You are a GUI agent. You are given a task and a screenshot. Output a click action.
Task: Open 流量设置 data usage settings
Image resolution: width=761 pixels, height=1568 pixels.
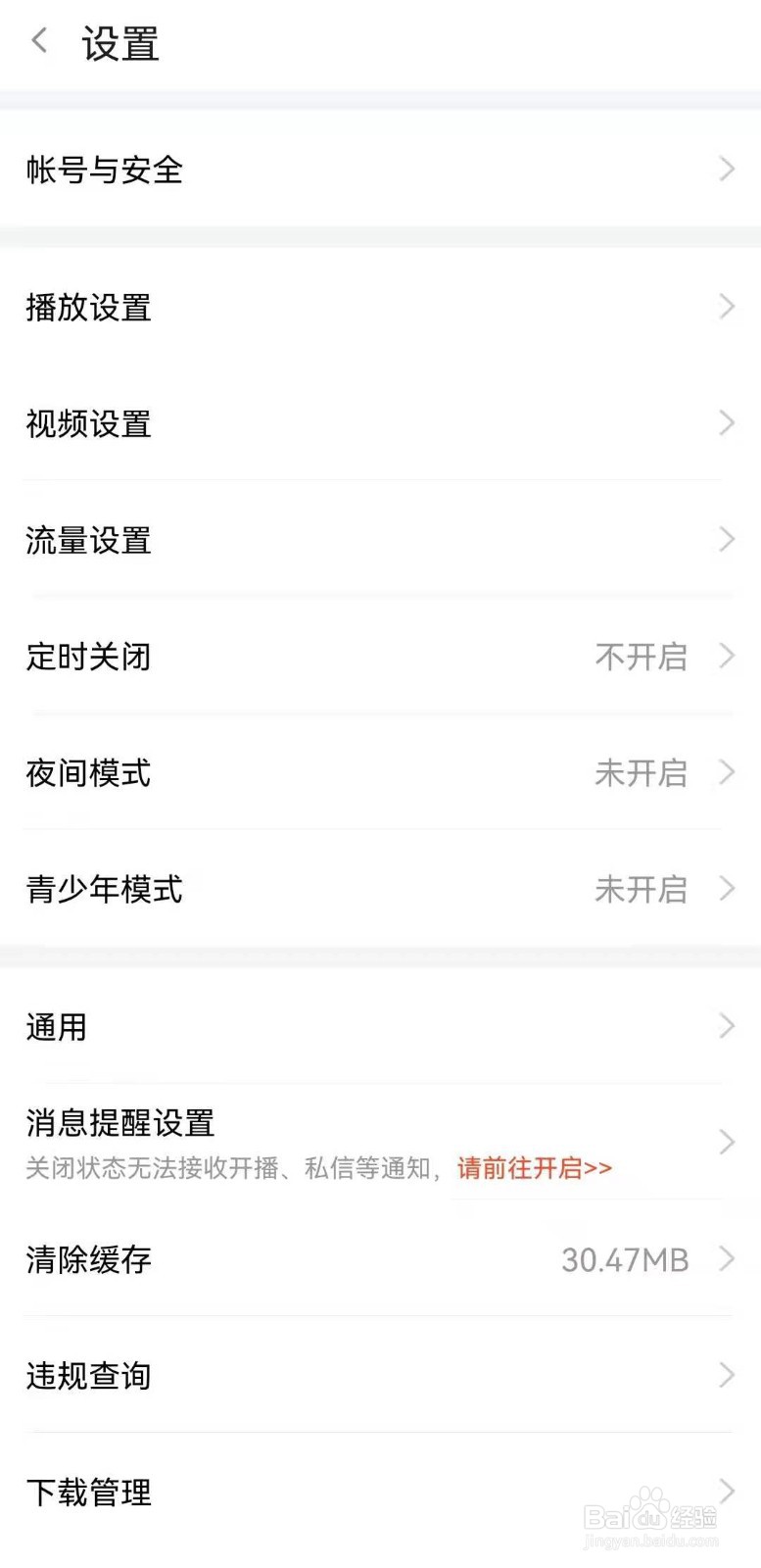(87, 540)
